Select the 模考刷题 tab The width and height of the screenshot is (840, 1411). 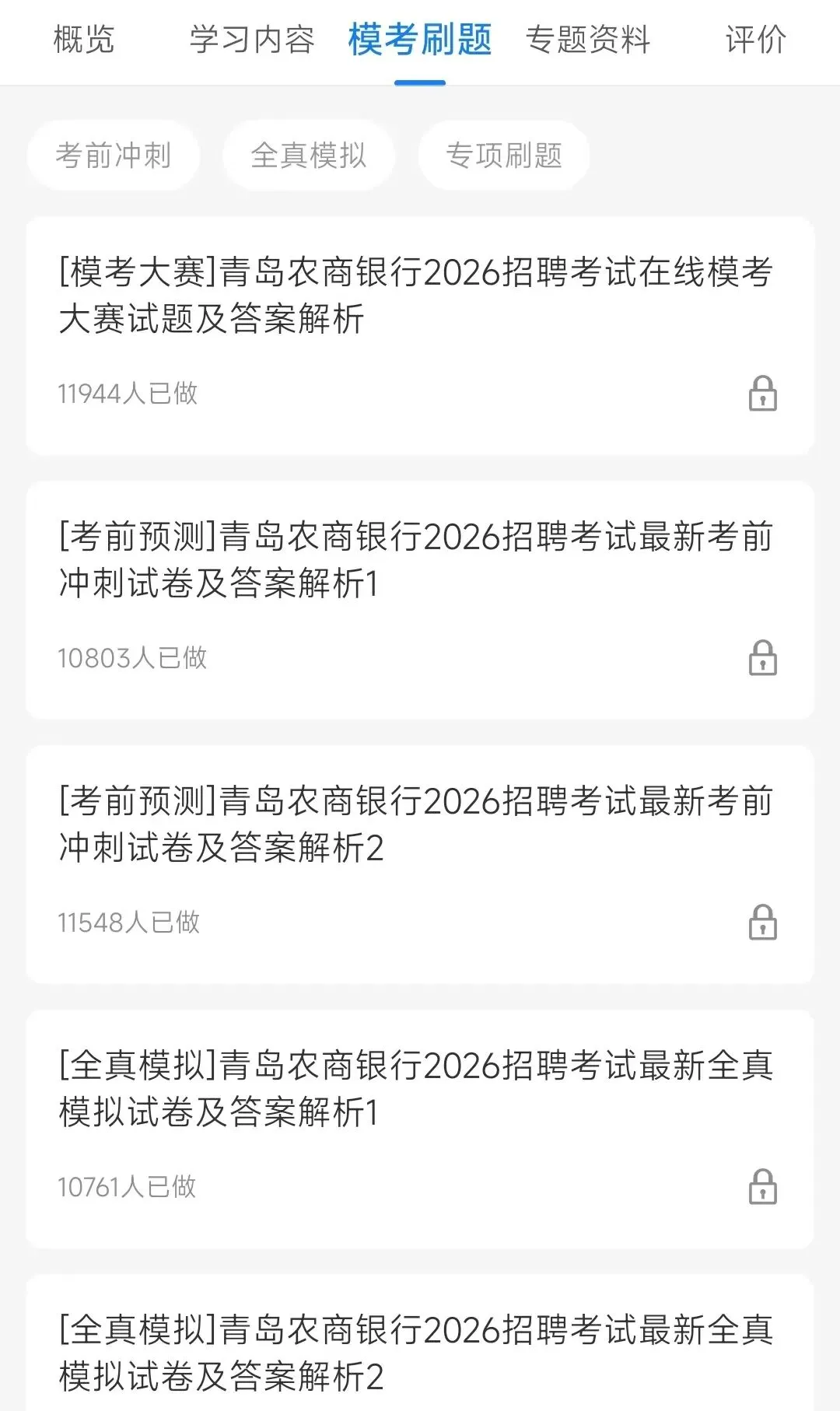click(420, 40)
